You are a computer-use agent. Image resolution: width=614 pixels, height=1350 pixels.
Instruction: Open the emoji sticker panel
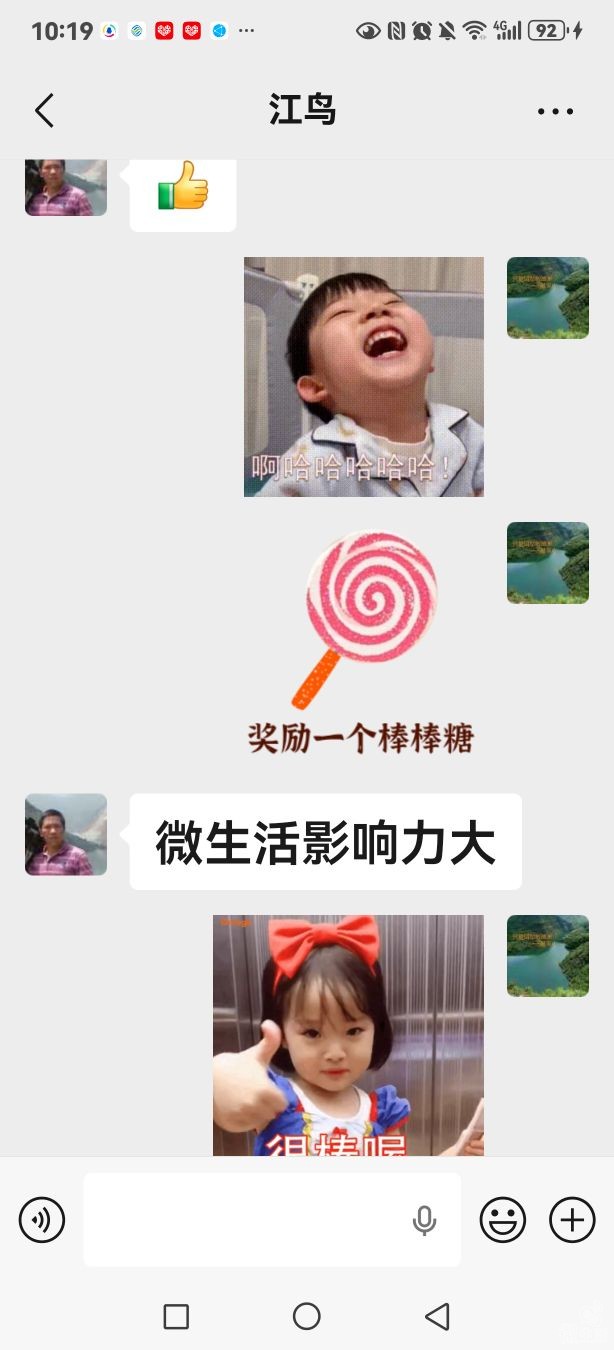click(502, 1220)
